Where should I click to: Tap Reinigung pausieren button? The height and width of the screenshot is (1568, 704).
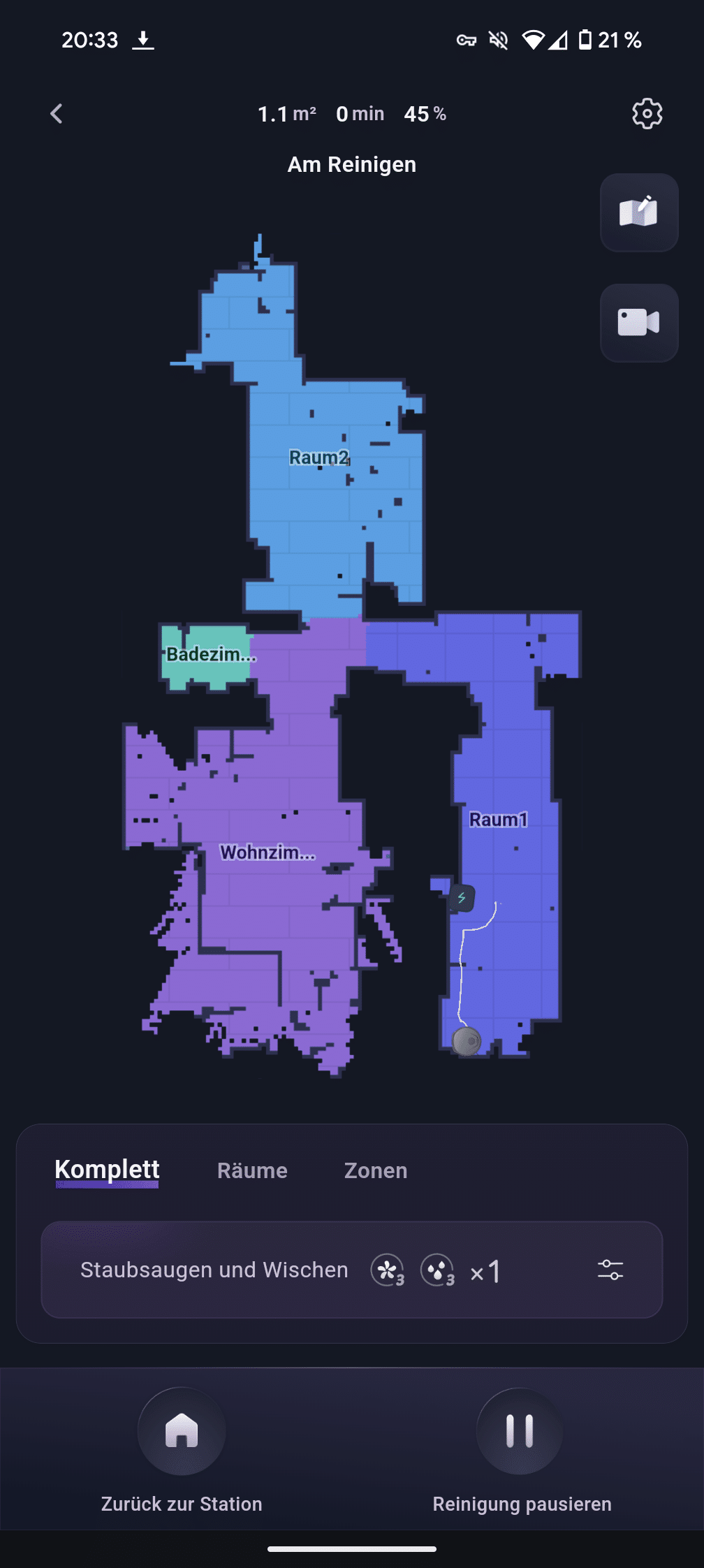point(520,1431)
